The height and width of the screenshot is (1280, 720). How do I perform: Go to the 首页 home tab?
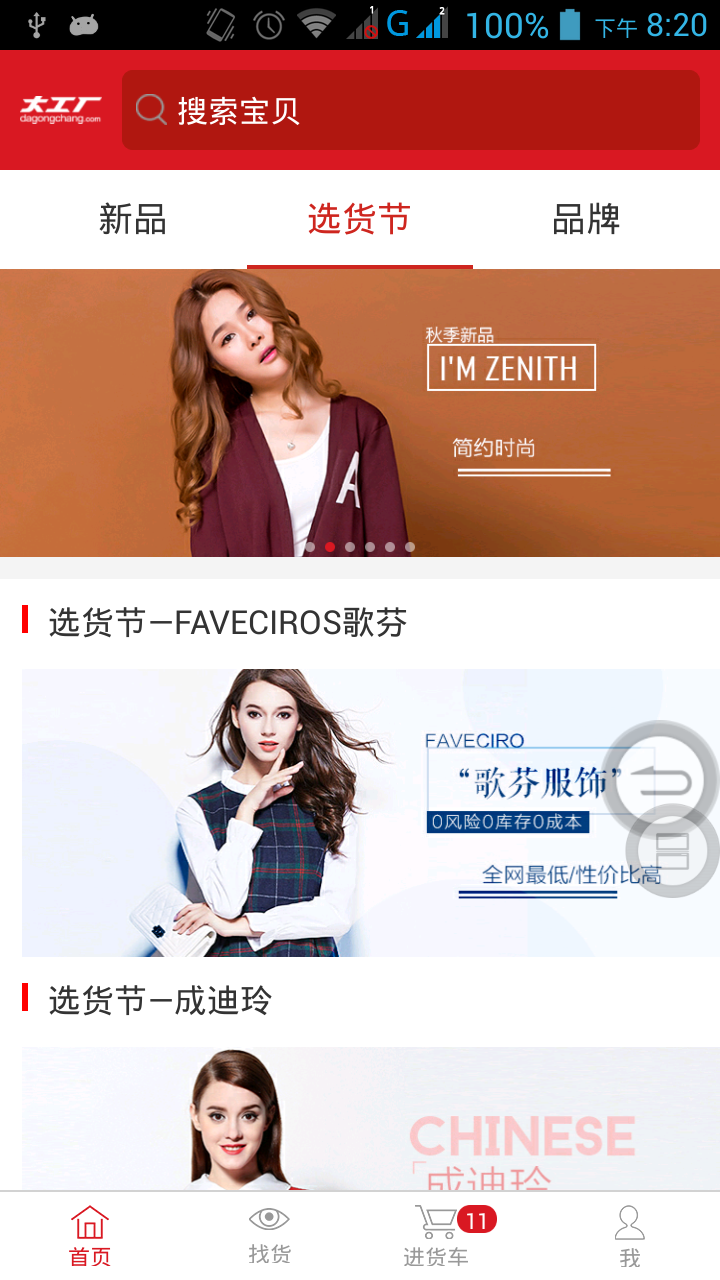90,1236
